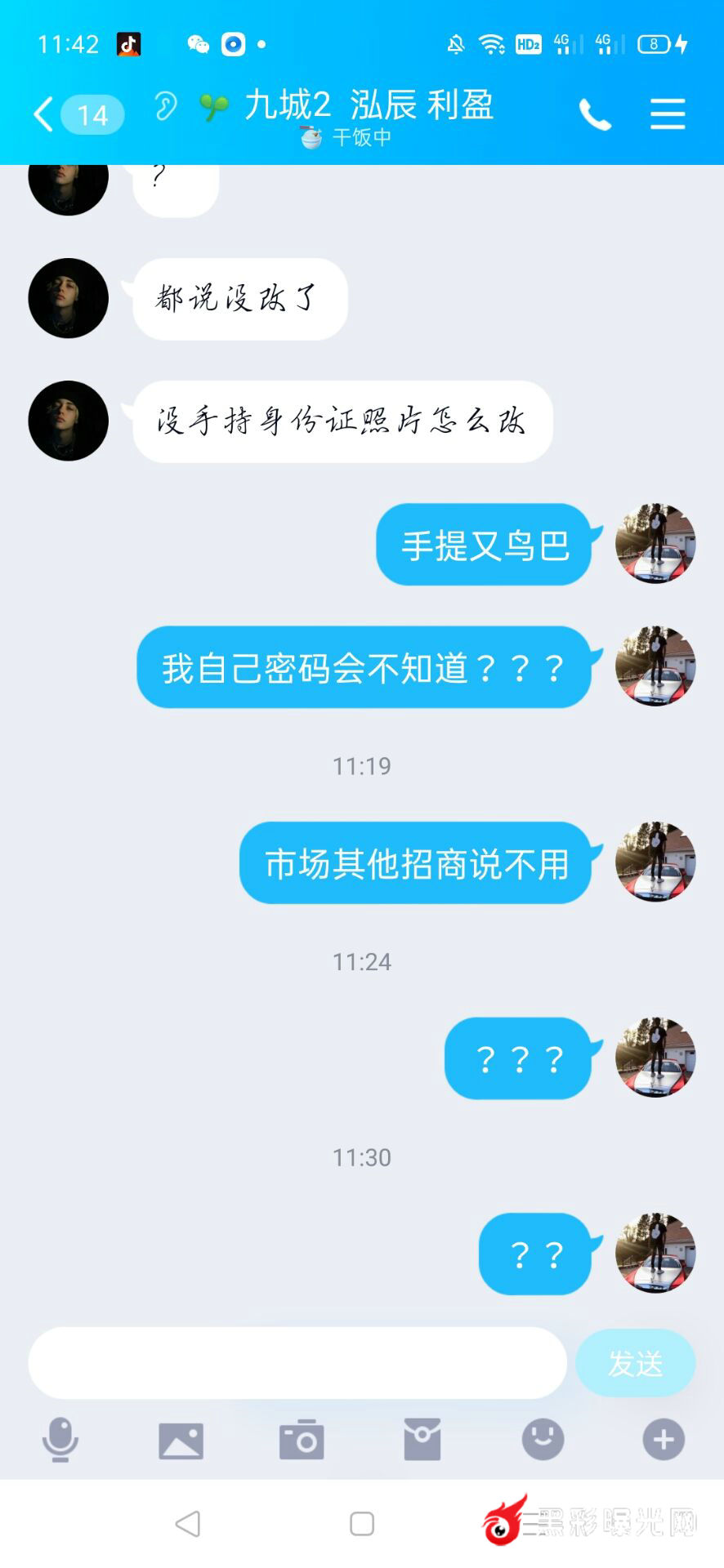The image size is (724, 1568).
Task: Record a voice message with the microphone
Action: pos(60,1440)
